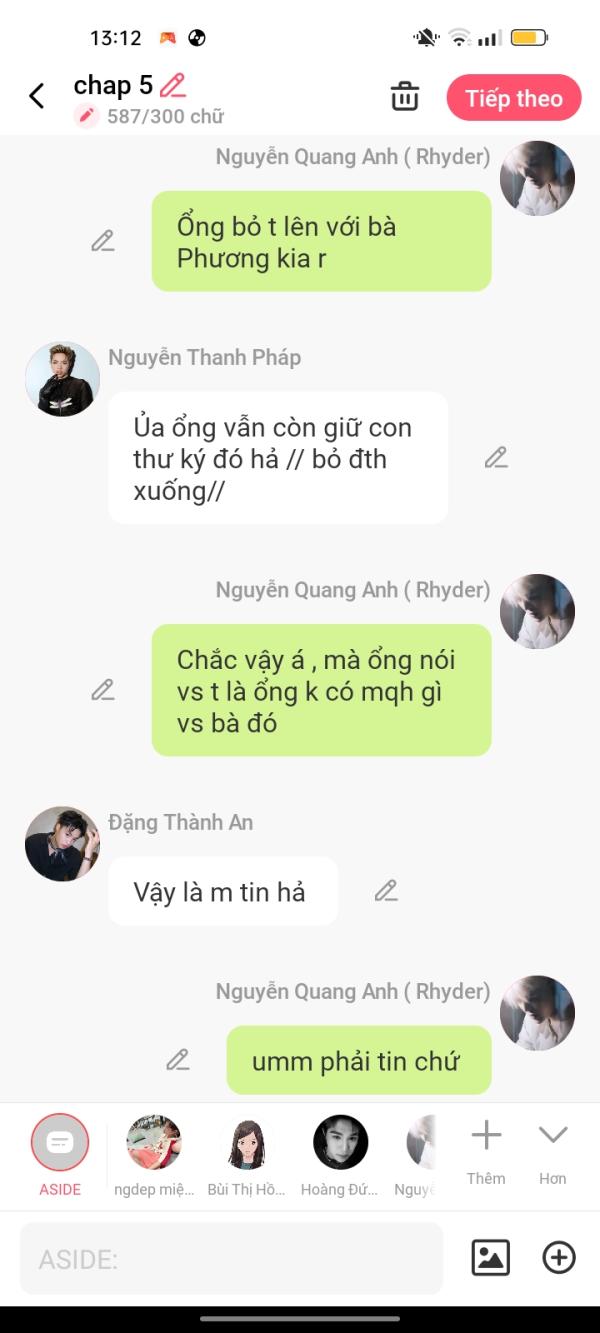Edit the message "Ổng bỏ t lên với bà Phương kia r"
The width and height of the screenshot is (600, 1333).
click(103, 241)
